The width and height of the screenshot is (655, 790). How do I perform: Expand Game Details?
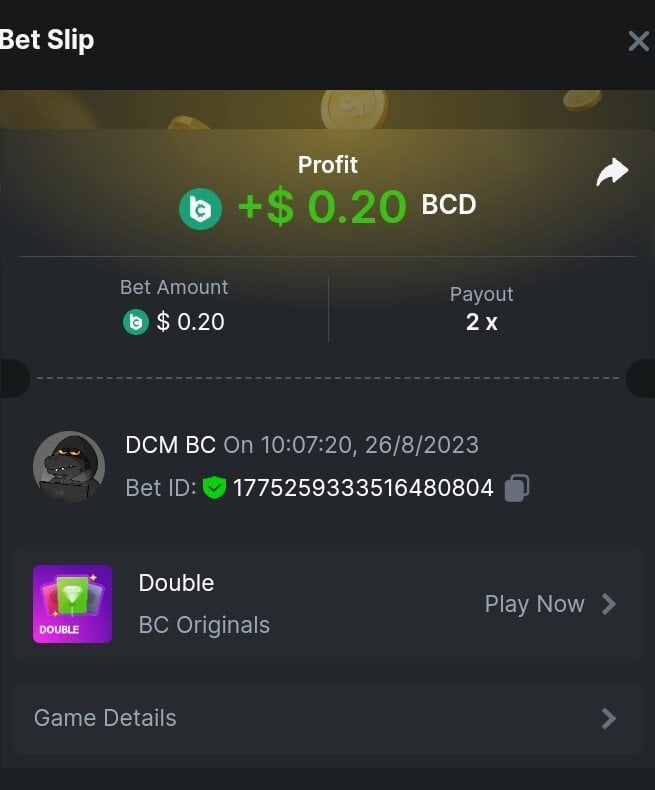click(327, 718)
